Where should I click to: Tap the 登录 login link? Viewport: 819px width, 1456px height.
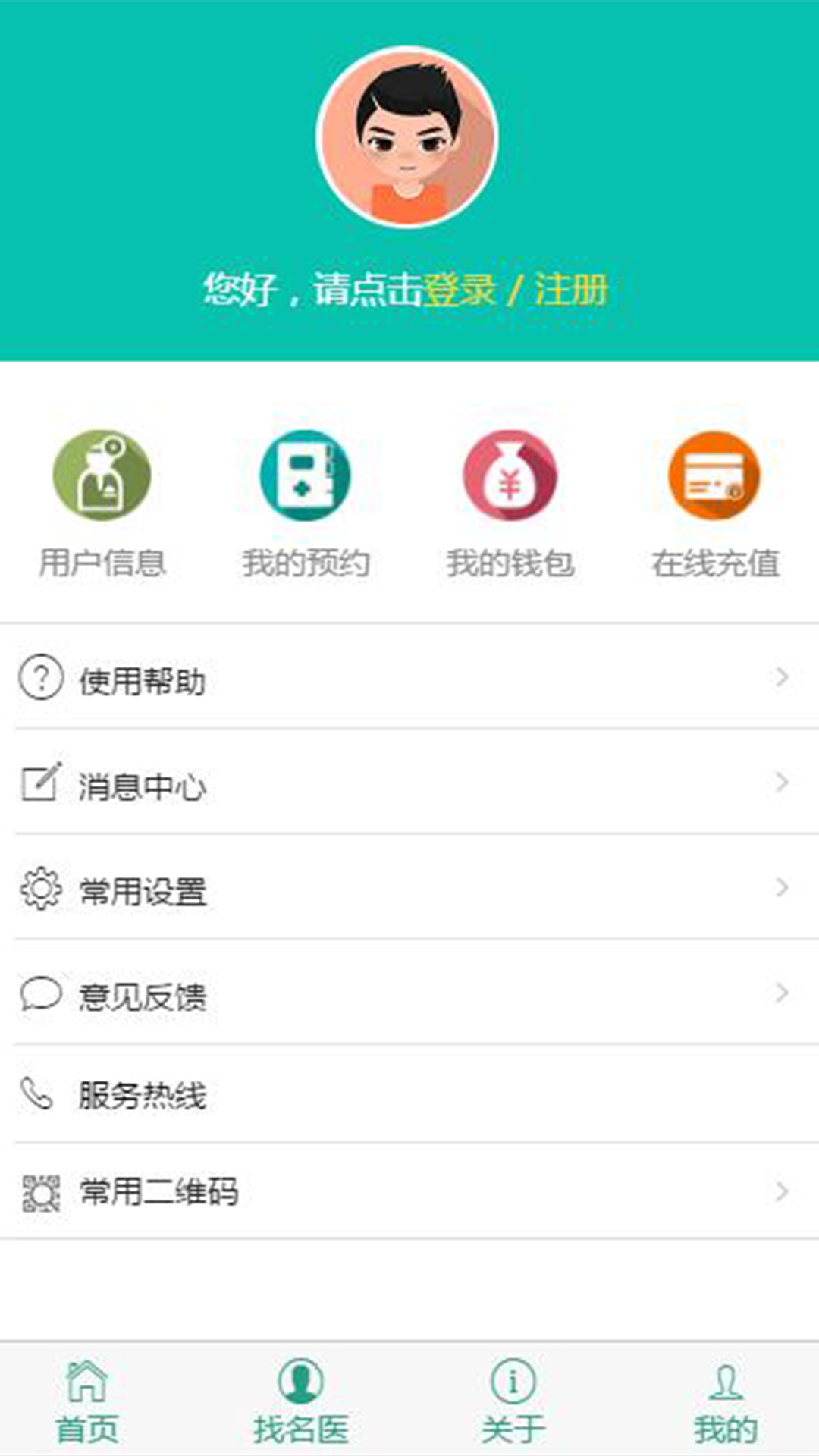tap(460, 290)
